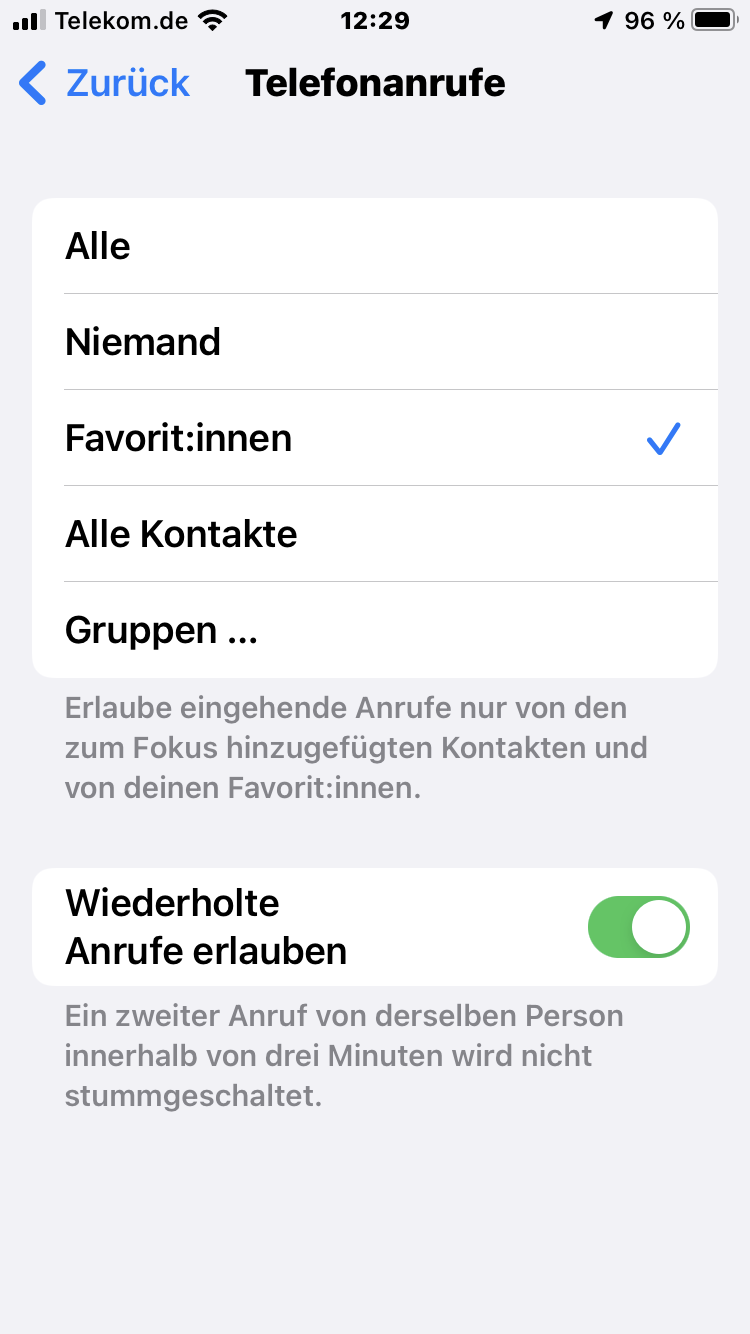This screenshot has width=750, height=1334.
Task: Disable Wiederholte Anrufe erlauben switch
Action: click(638, 927)
